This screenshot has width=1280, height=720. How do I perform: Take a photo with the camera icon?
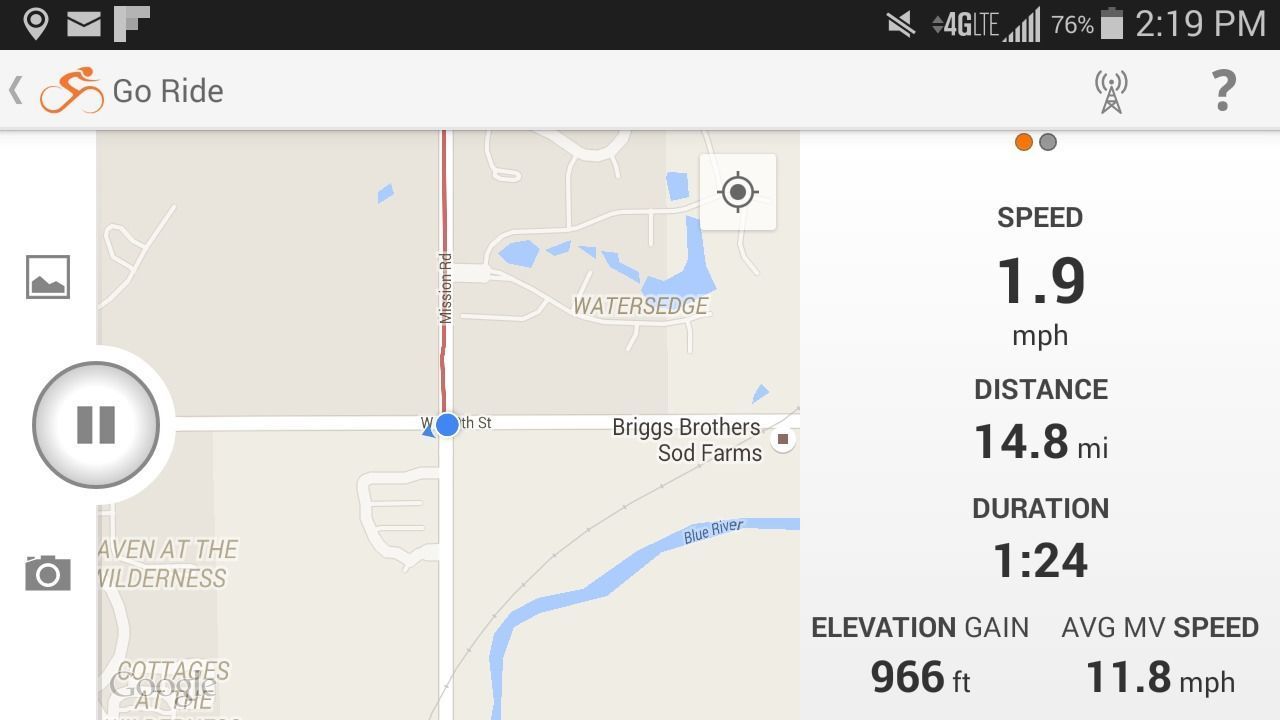[x=48, y=573]
